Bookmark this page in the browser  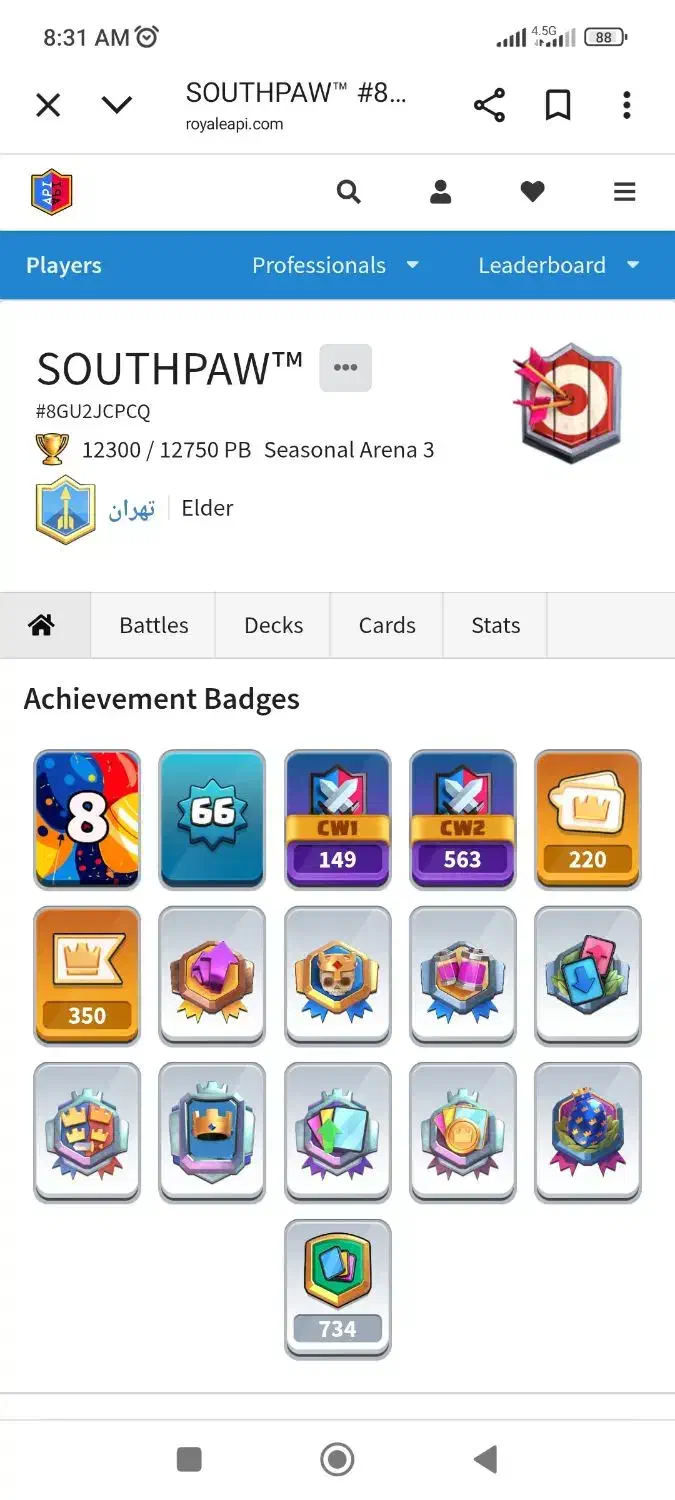[558, 105]
